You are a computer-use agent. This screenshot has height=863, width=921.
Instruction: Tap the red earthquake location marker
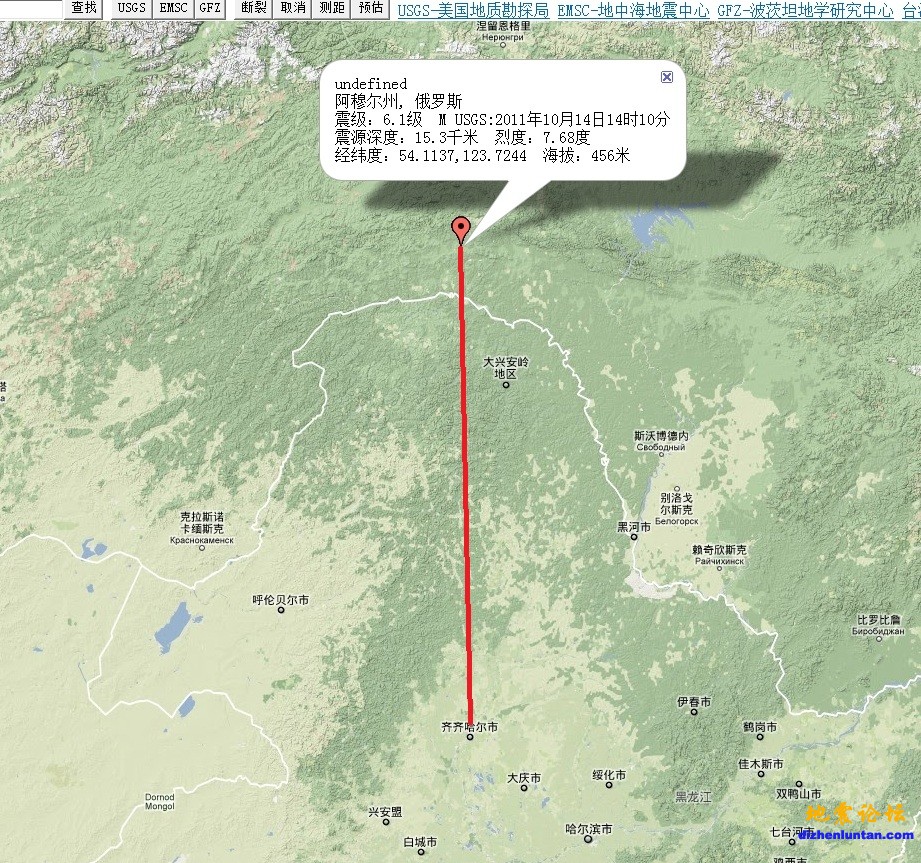click(460, 228)
